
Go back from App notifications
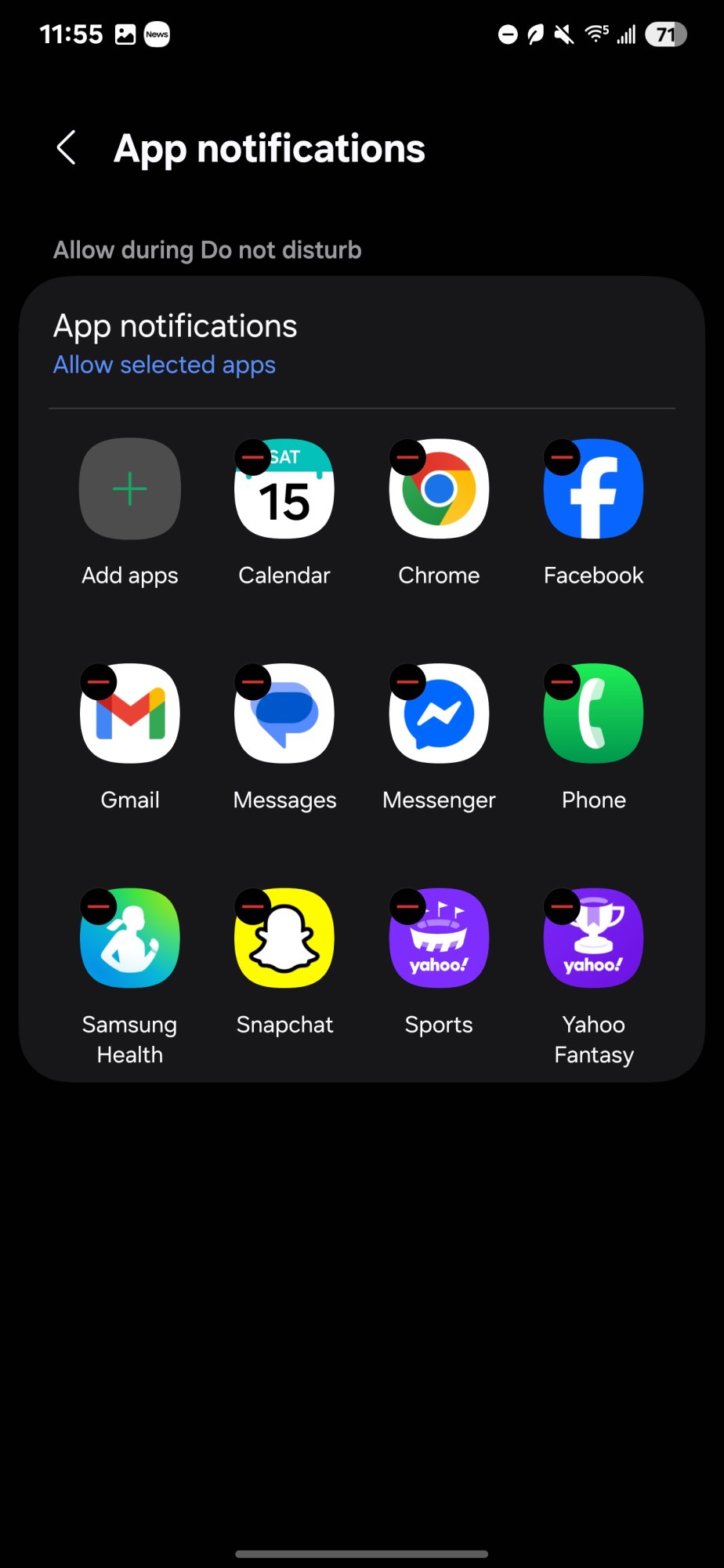[x=67, y=147]
